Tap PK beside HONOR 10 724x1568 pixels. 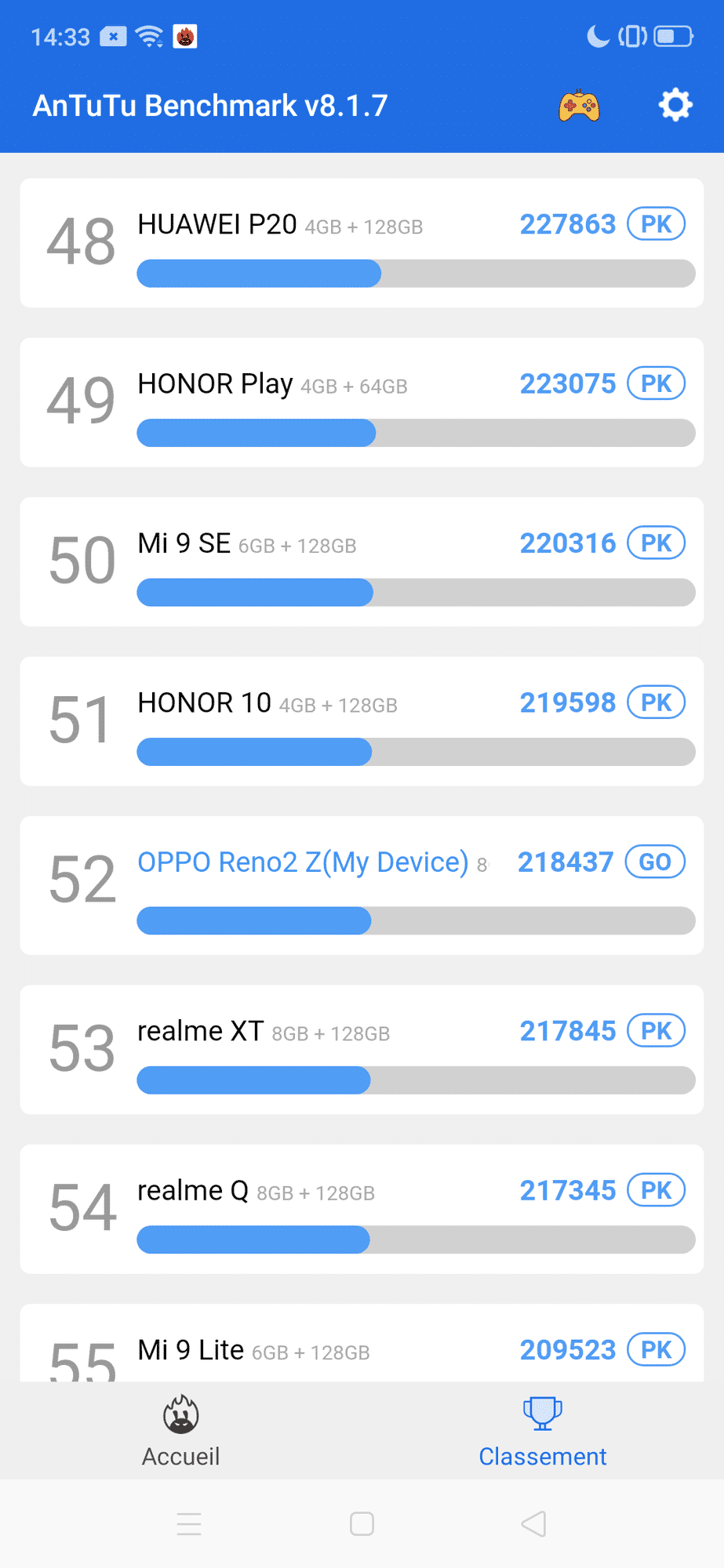656,702
